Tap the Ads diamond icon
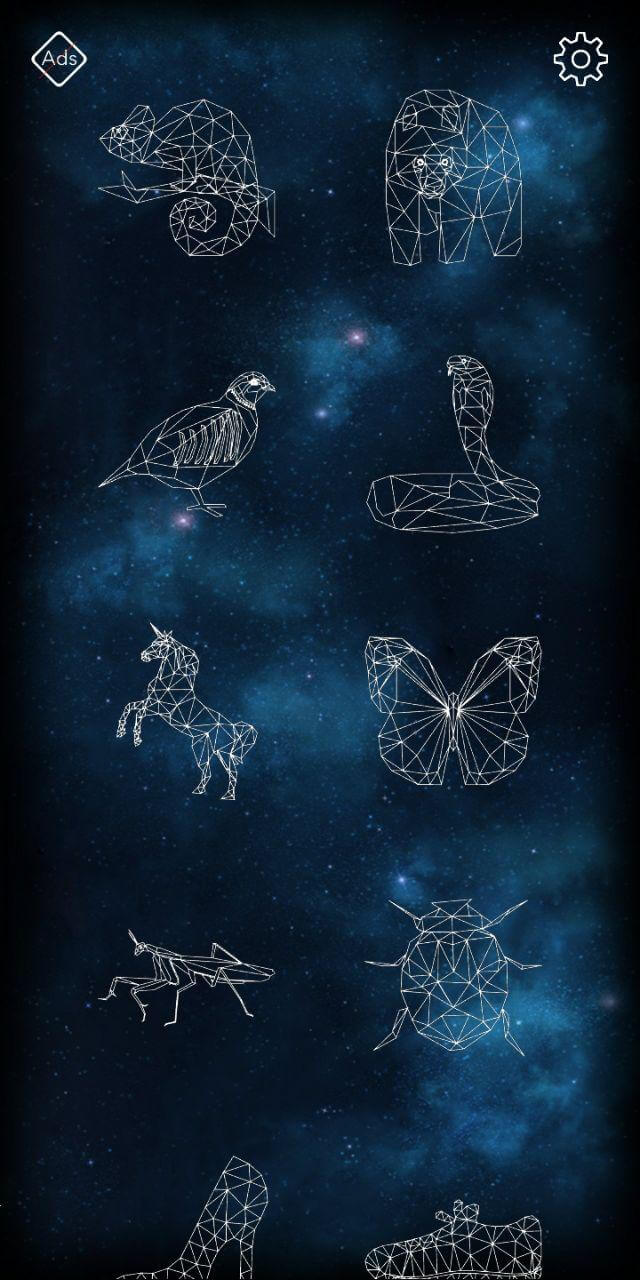The height and width of the screenshot is (1280, 640). [59, 59]
